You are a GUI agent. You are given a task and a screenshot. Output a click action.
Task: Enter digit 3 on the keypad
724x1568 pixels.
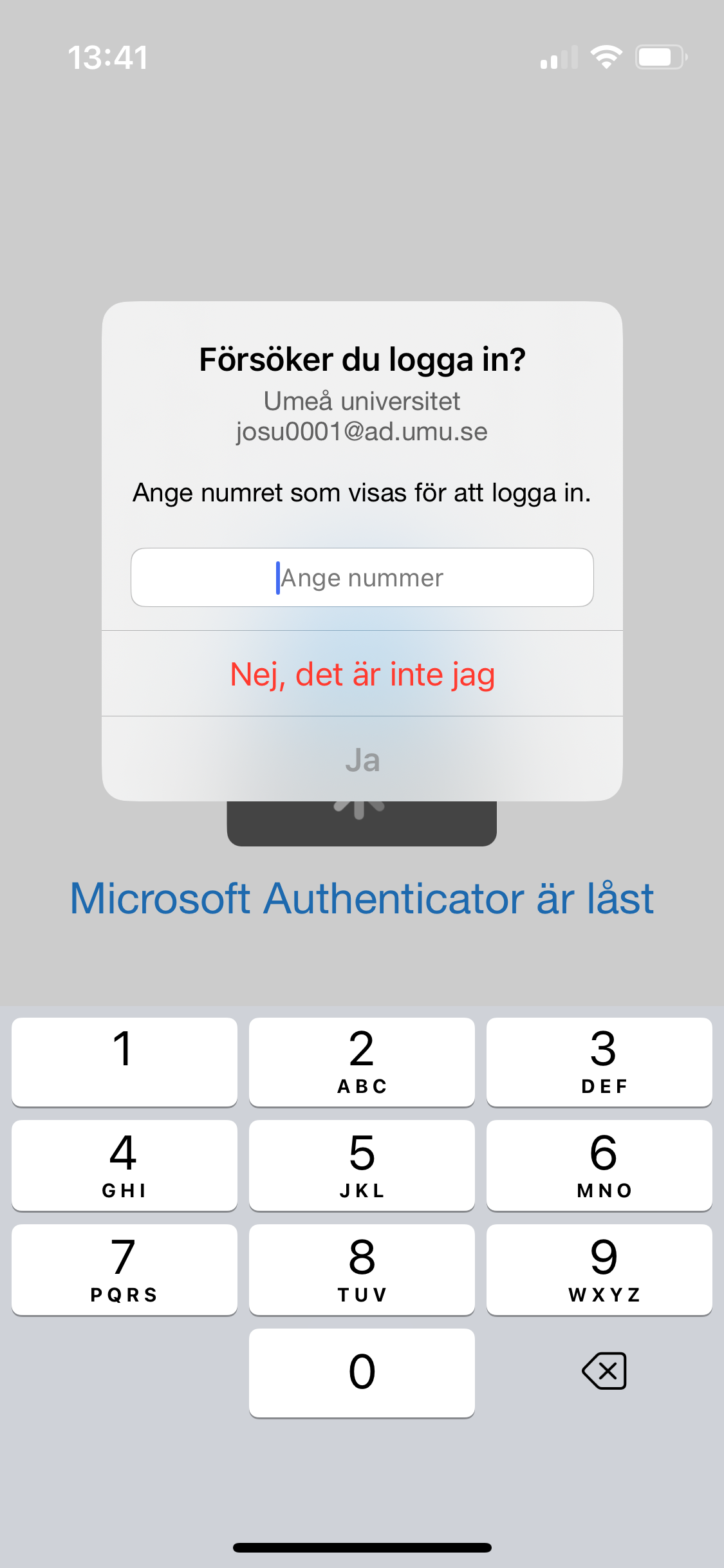click(599, 1062)
